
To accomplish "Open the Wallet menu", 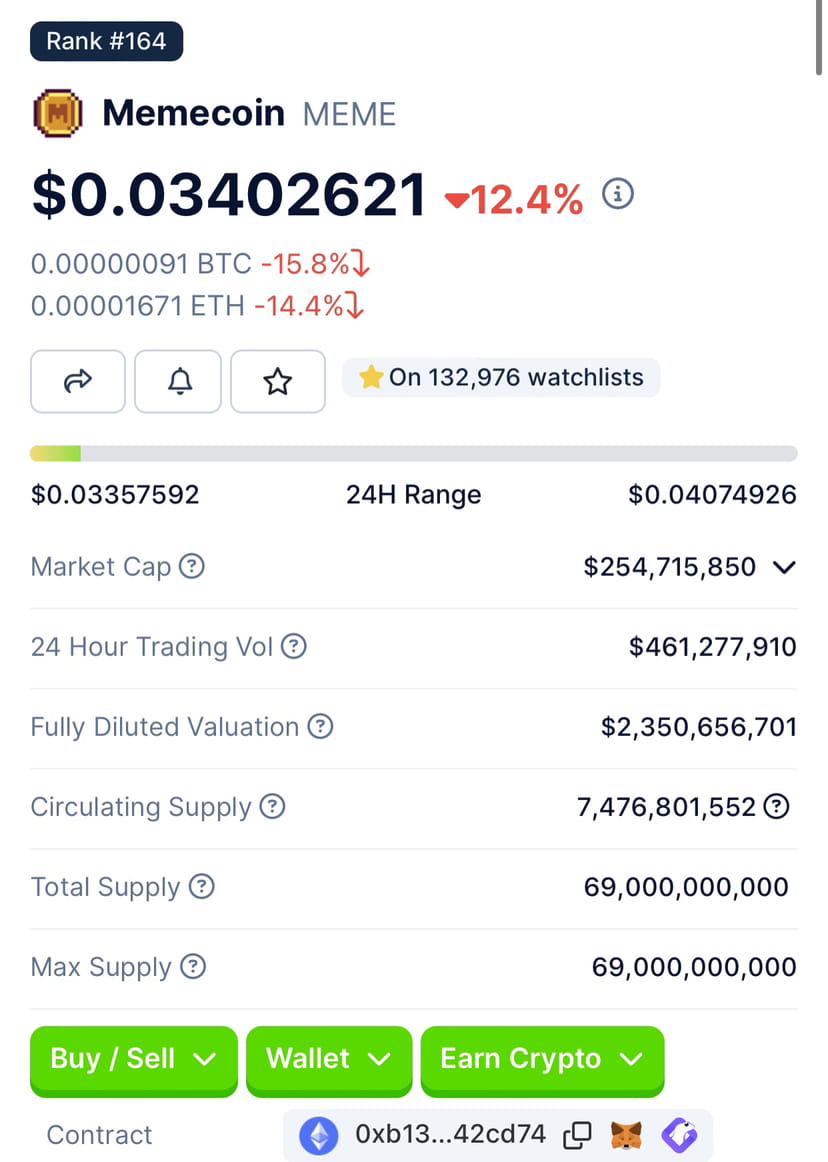I will coord(329,1059).
